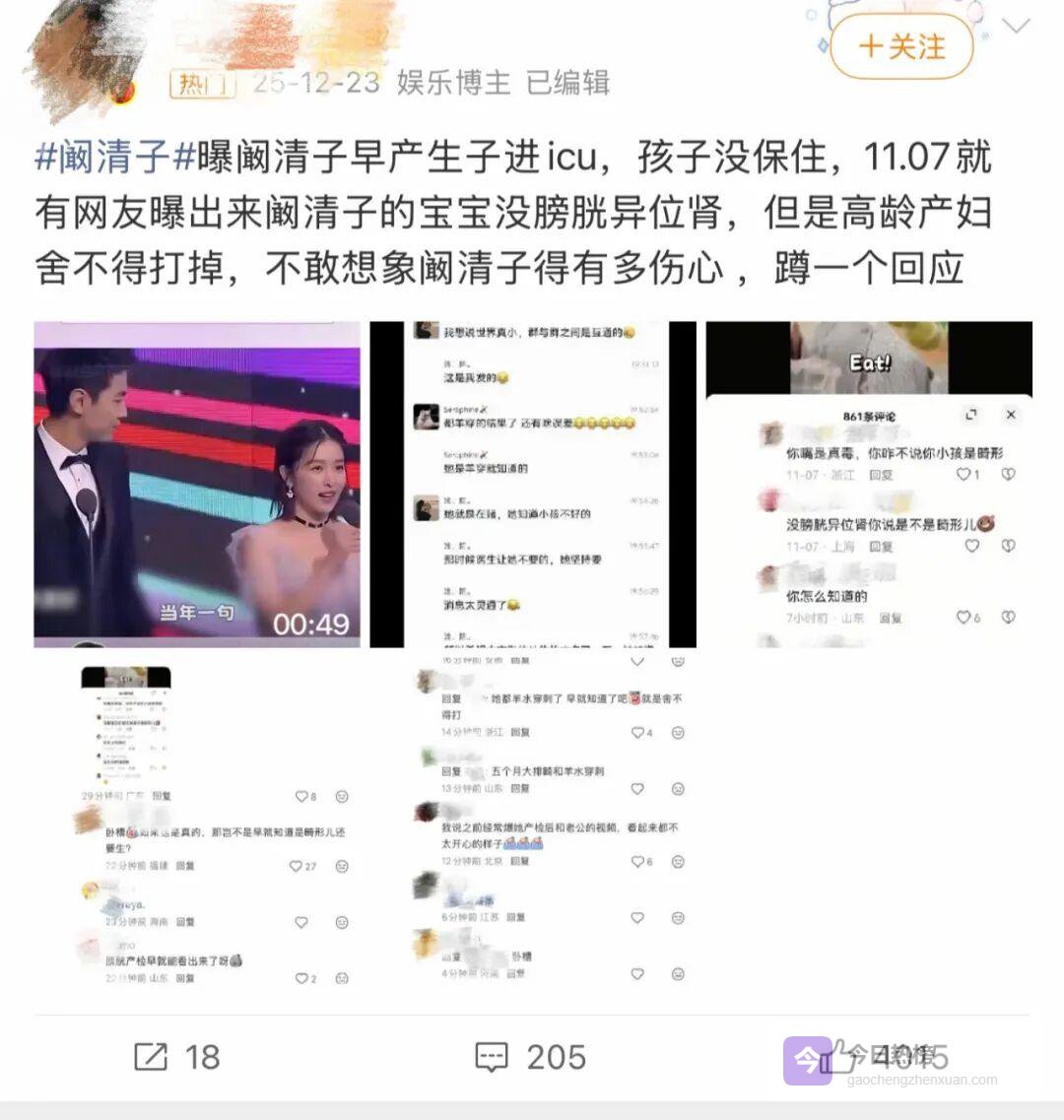Image resolution: width=1064 pixels, height=1120 pixels.
Task: Open the chat screenshot image in the middle
Action: 533,484
